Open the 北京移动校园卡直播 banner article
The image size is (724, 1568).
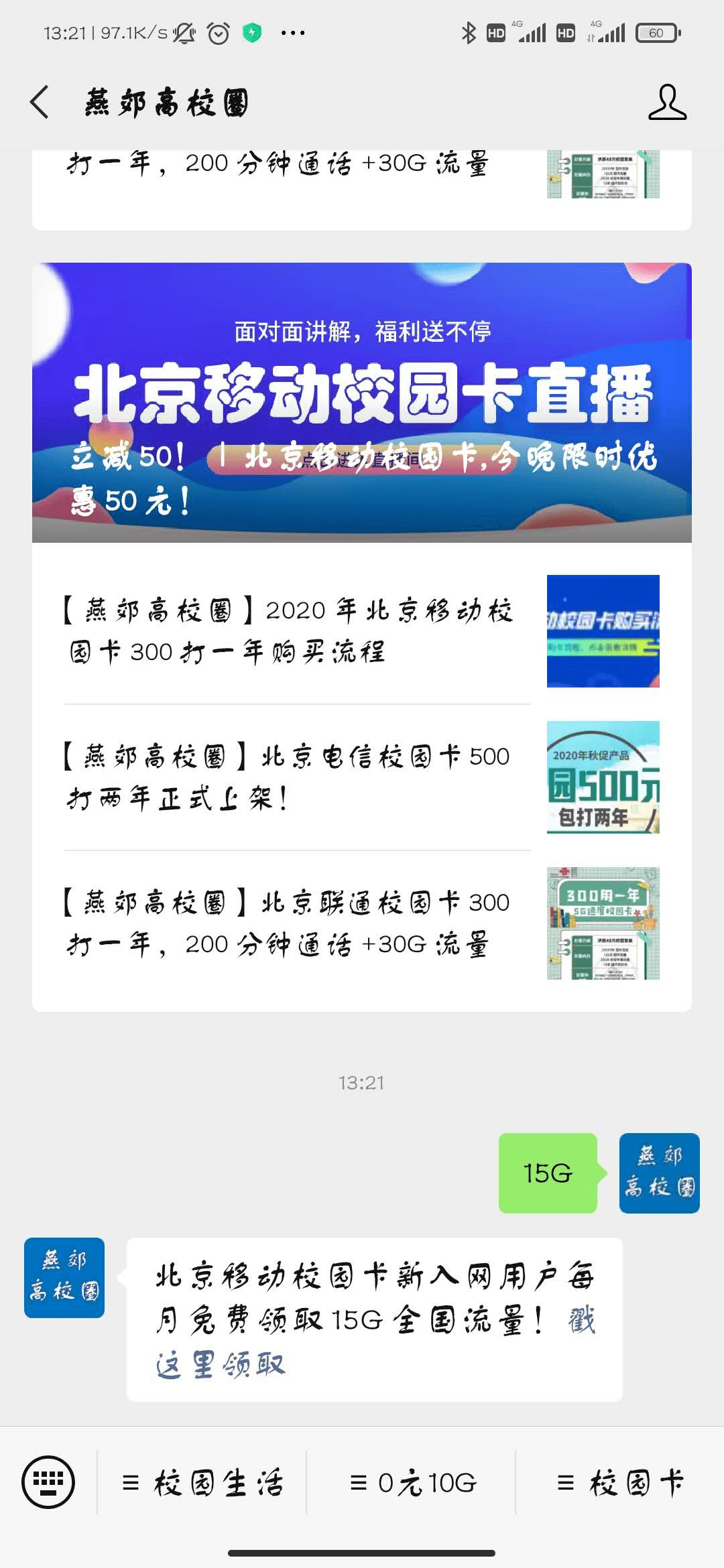362,402
